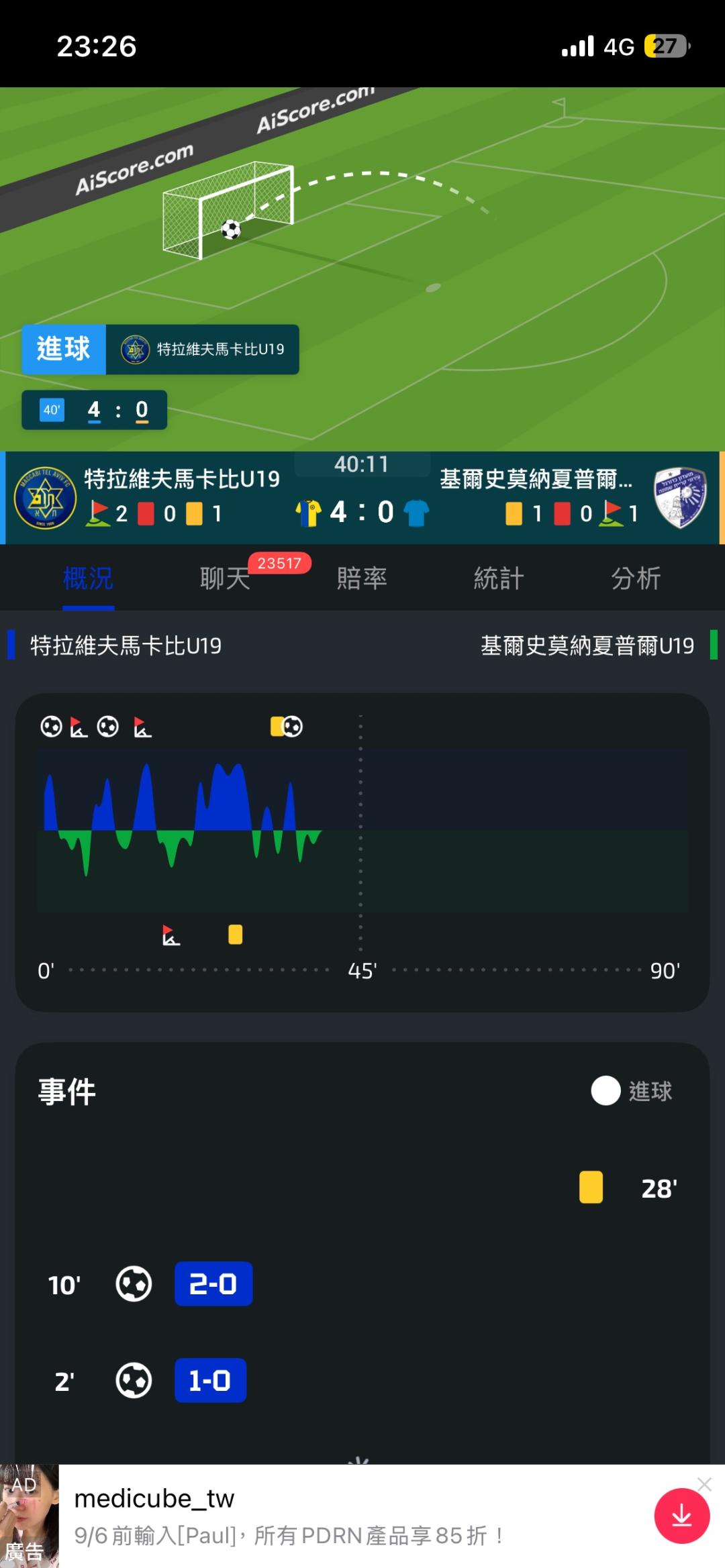Select the 統計 tab

pos(499,578)
